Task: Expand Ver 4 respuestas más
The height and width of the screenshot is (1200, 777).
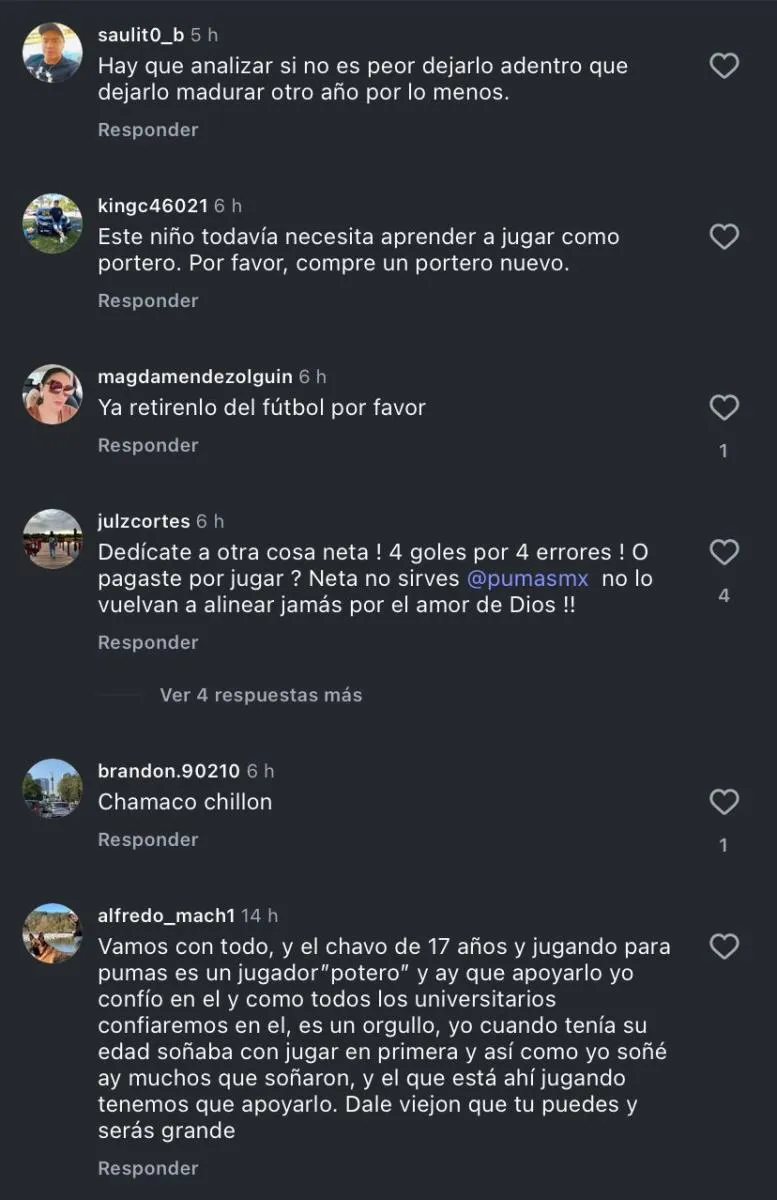Action: coord(260,695)
